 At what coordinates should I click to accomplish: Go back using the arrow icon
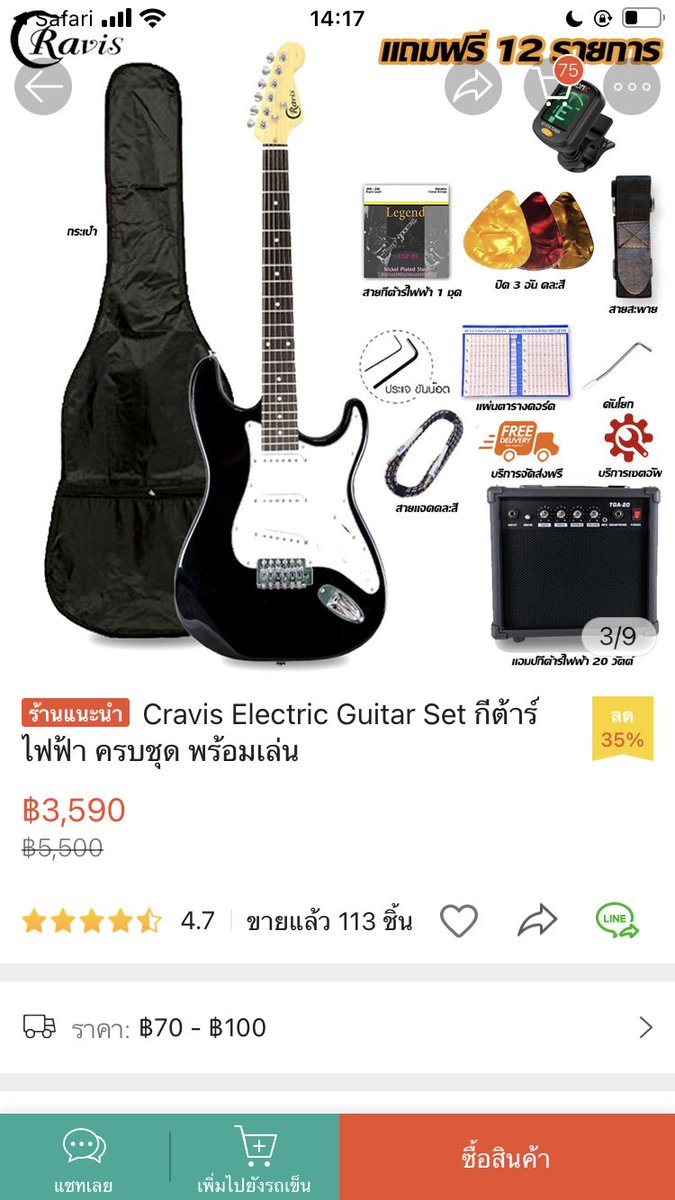pos(43,86)
